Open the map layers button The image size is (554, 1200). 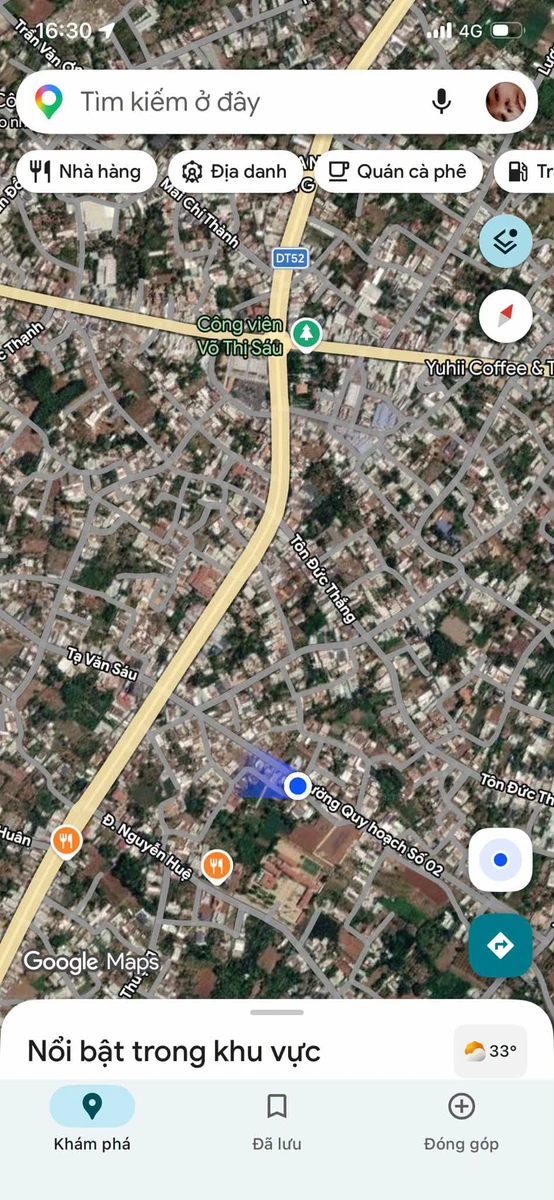coord(505,241)
